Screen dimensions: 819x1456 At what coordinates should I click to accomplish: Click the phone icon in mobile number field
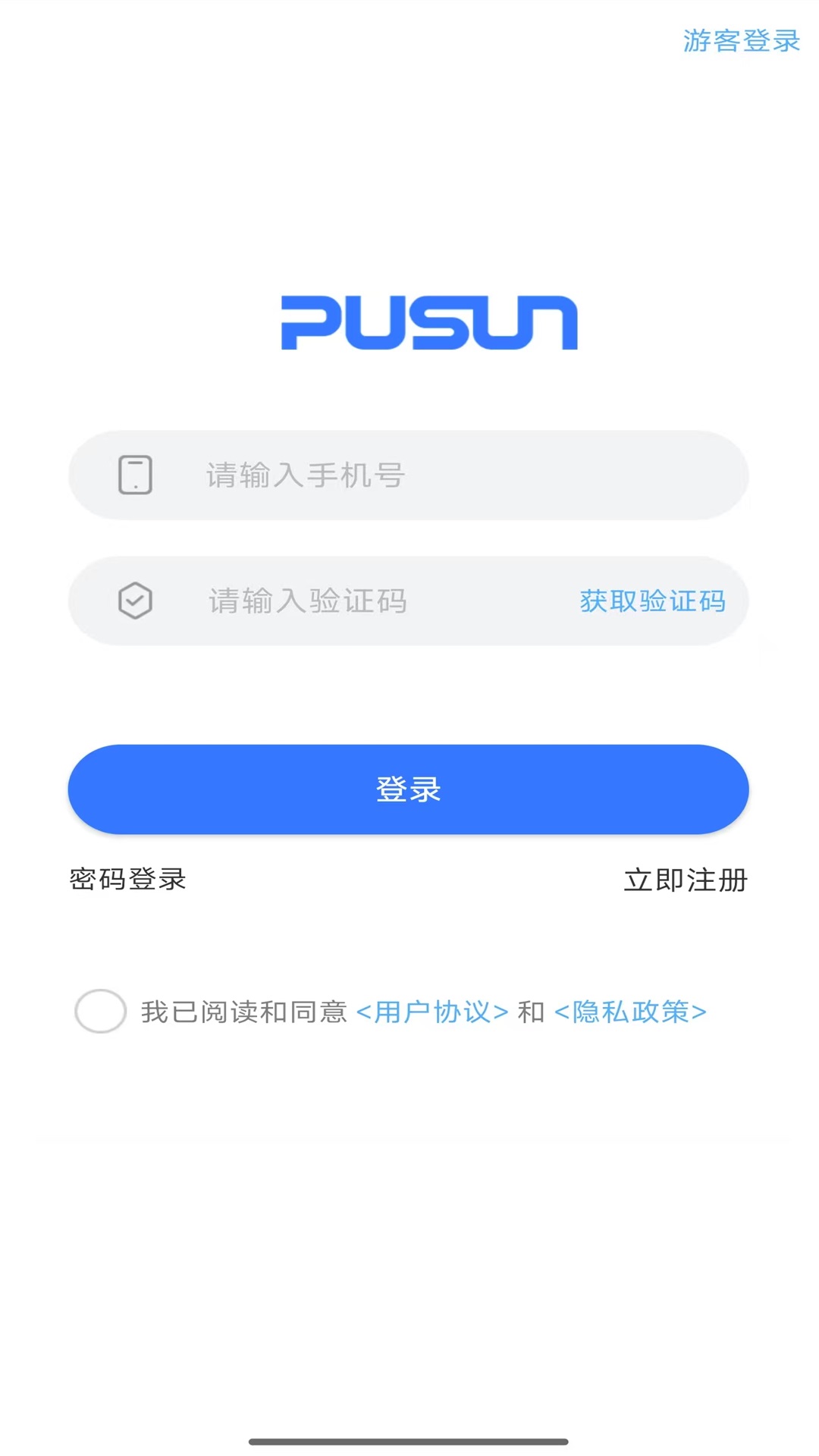(136, 475)
